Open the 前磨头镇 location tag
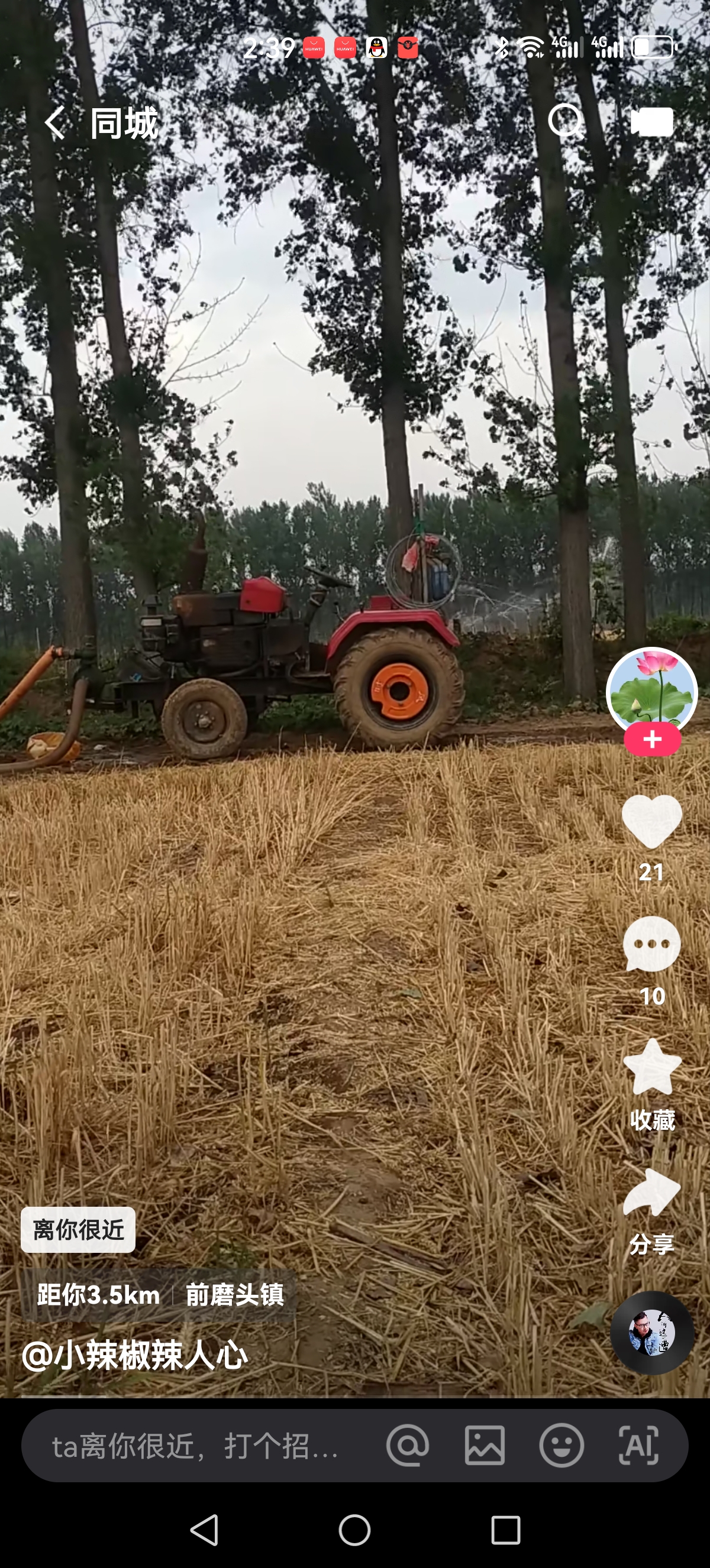This screenshot has height=1568, width=710. click(x=234, y=1294)
